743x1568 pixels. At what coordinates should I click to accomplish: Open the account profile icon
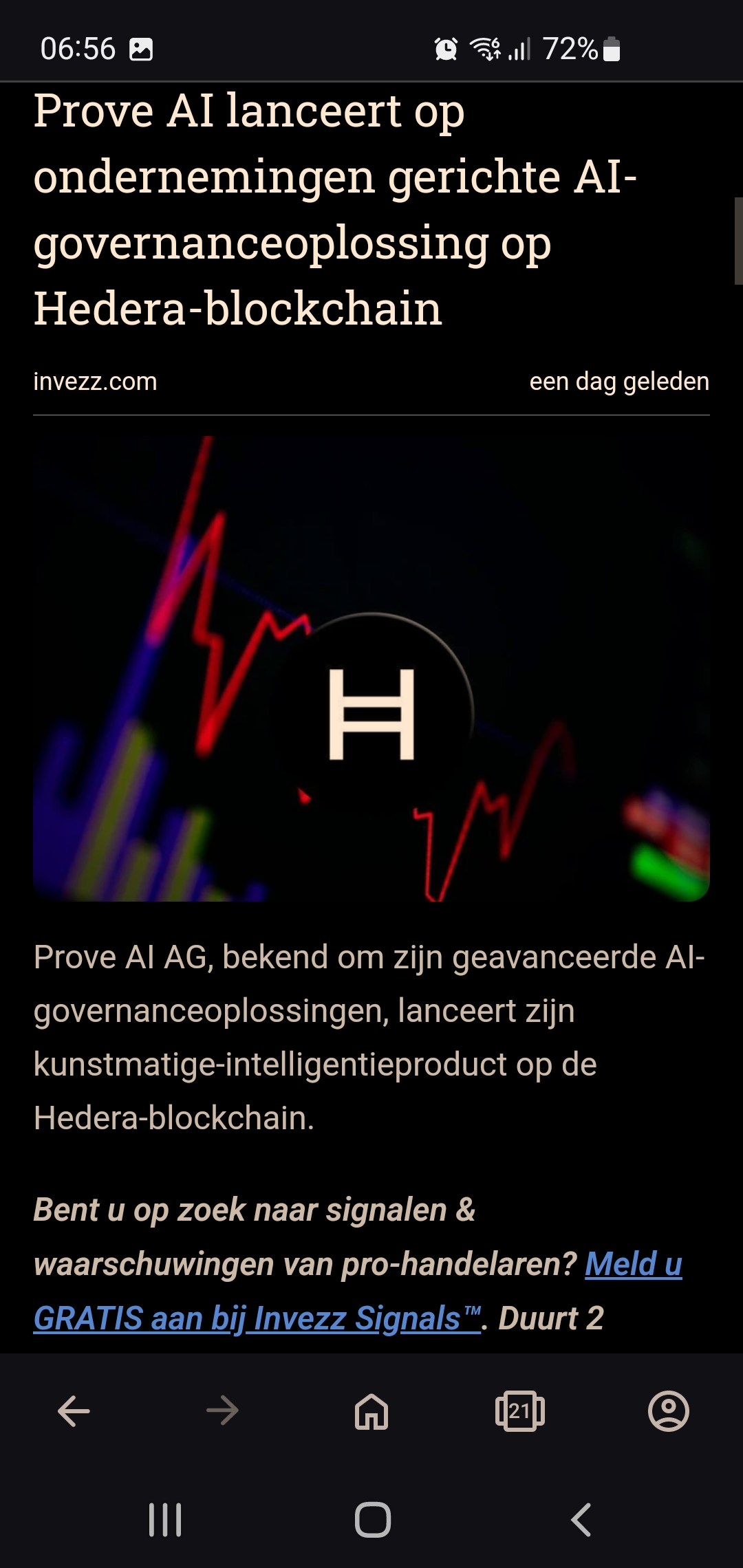[669, 1412]
